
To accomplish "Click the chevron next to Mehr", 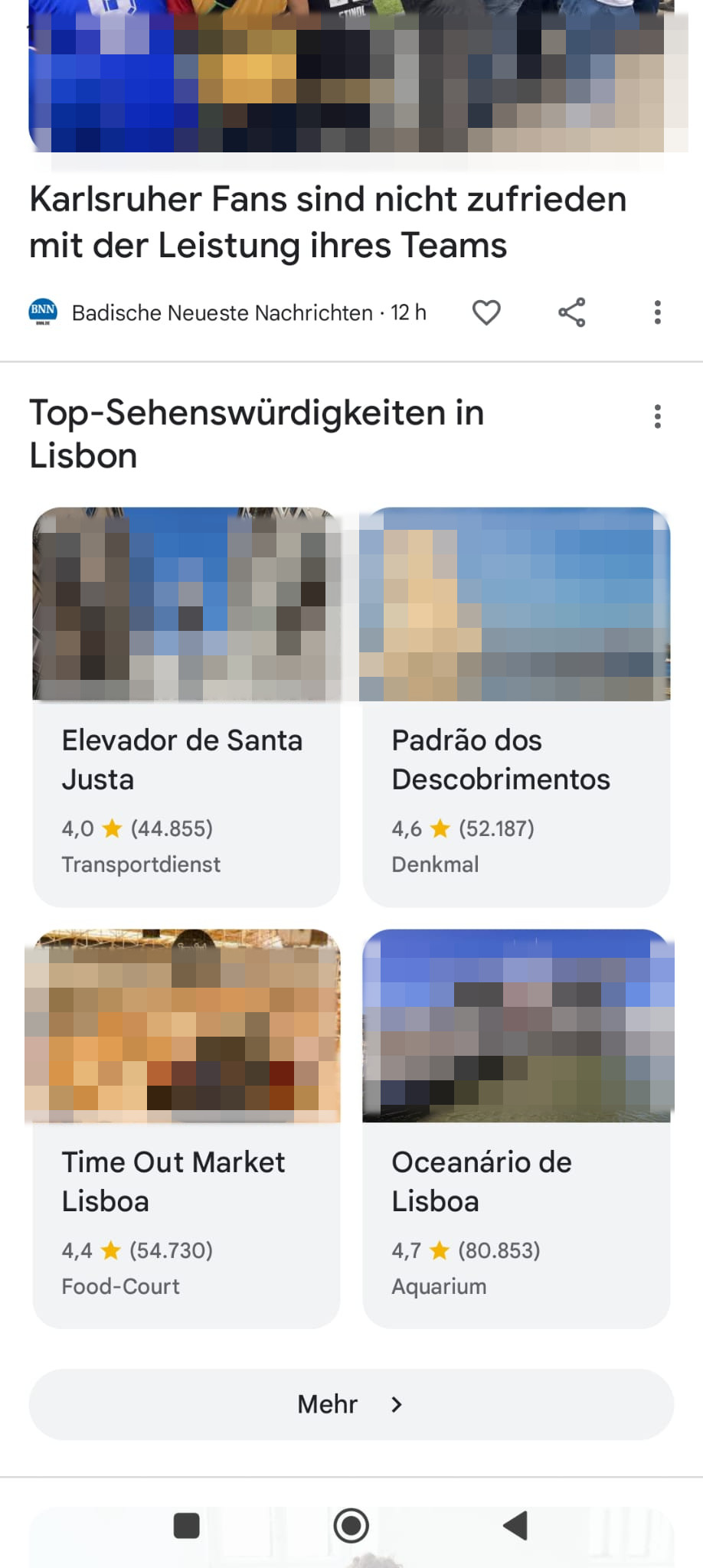I will pyautogui.click(x=397, y=1404).
